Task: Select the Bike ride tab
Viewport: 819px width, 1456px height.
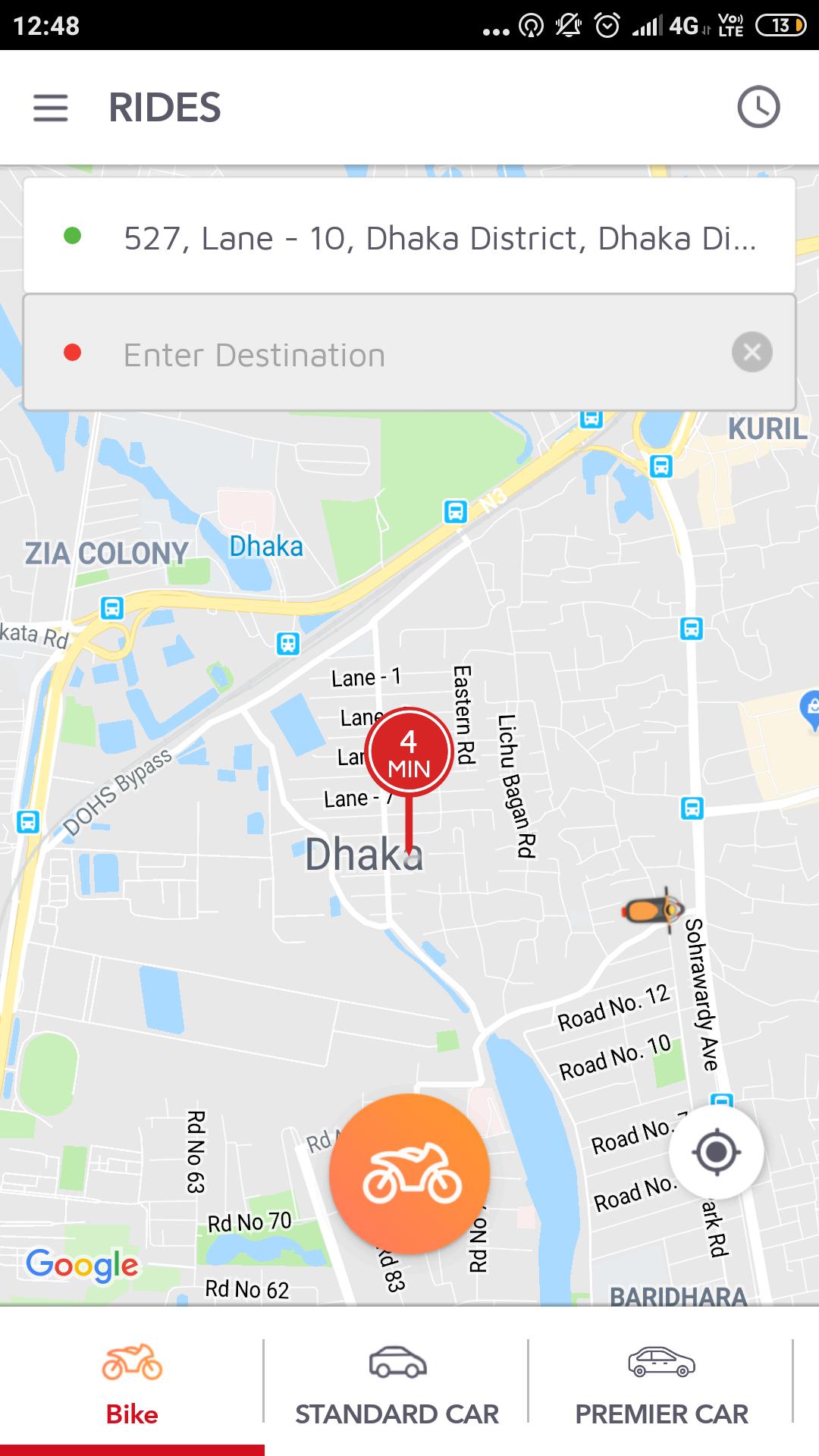Action: (x=132, y=1382)
